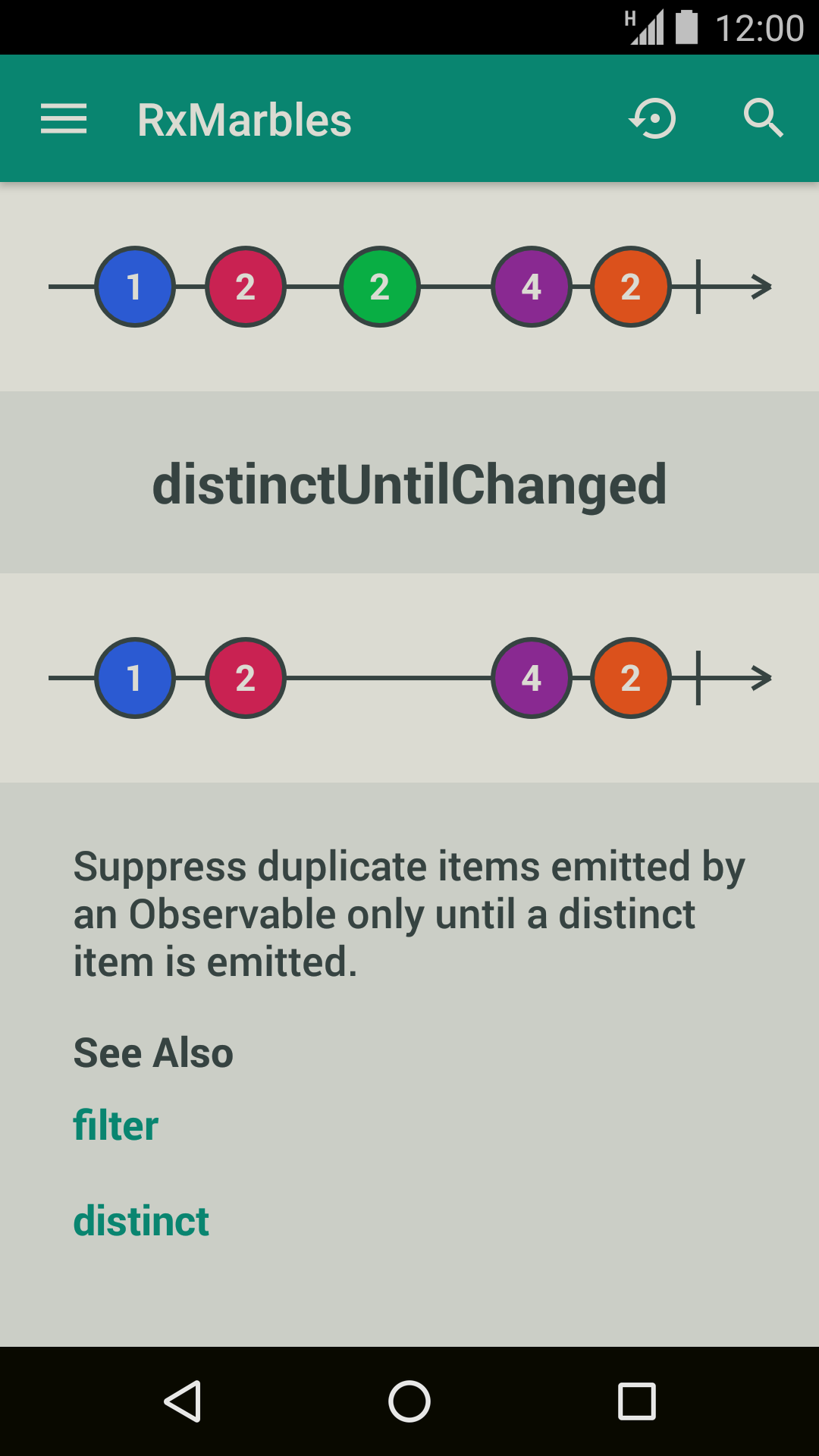Viewport: 819px width, 1456px height.
Task: Open the navigation drawer menu
Action: [x=64, y=119]
